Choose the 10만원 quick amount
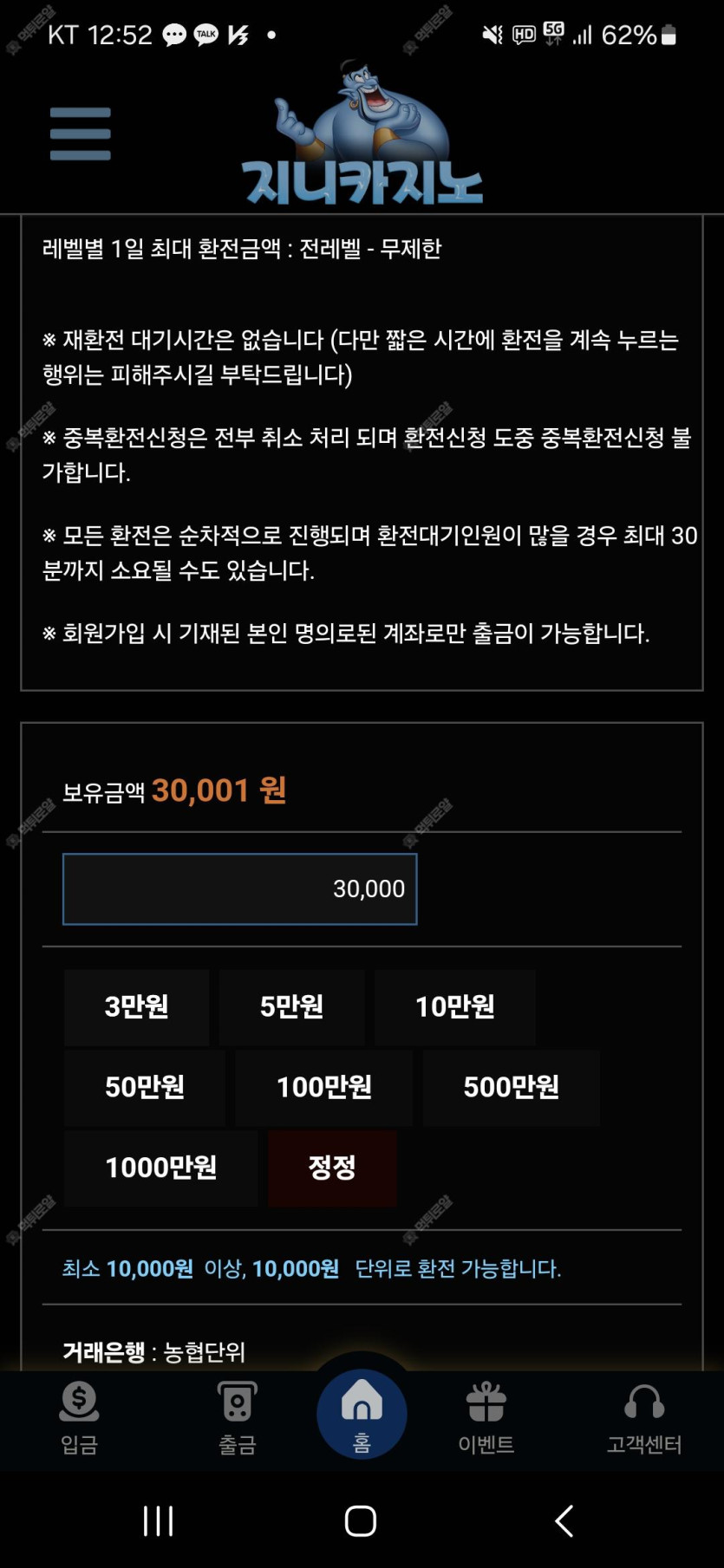The width and height of the screenshot is (724, 1568). [x=454, y=1007]
